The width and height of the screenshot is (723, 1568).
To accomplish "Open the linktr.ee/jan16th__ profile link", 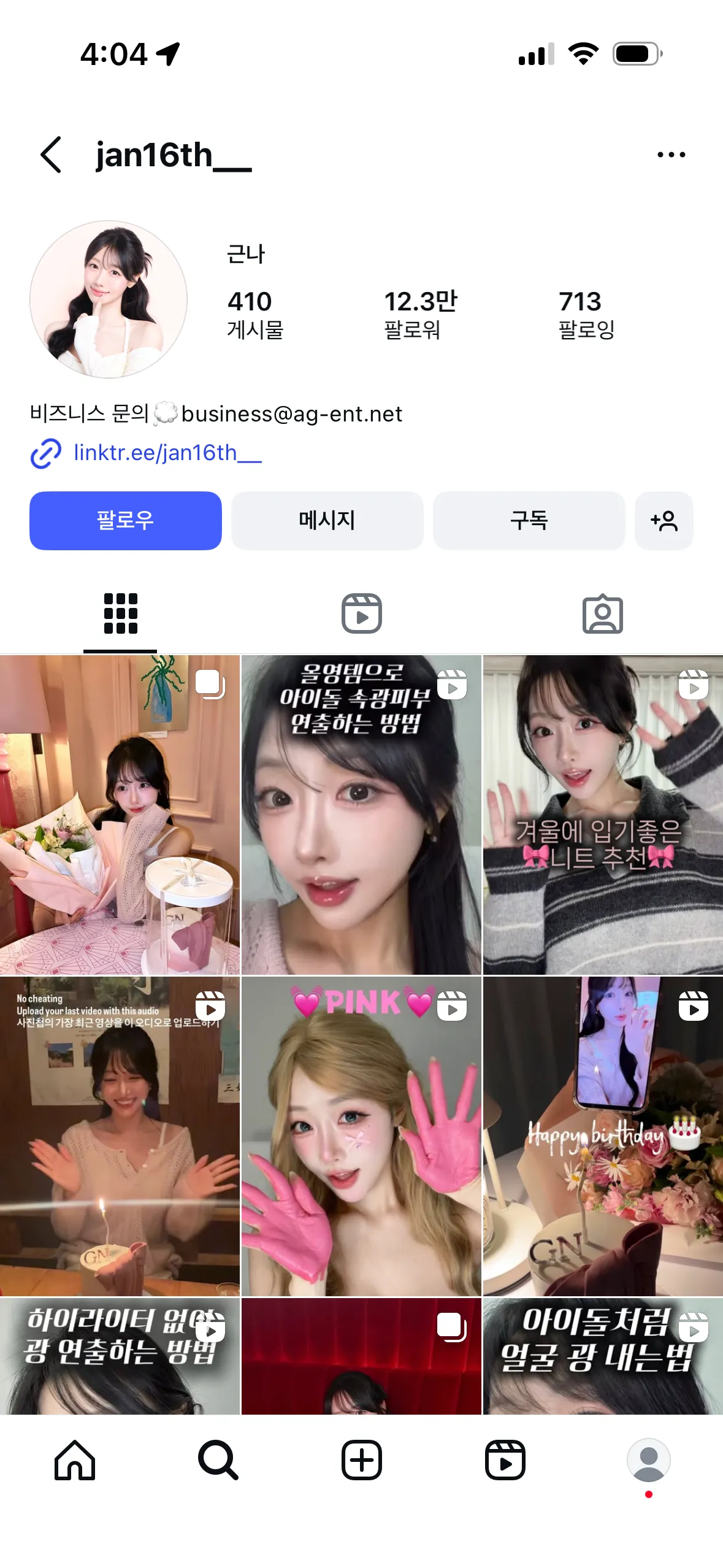I will point(167,453).
